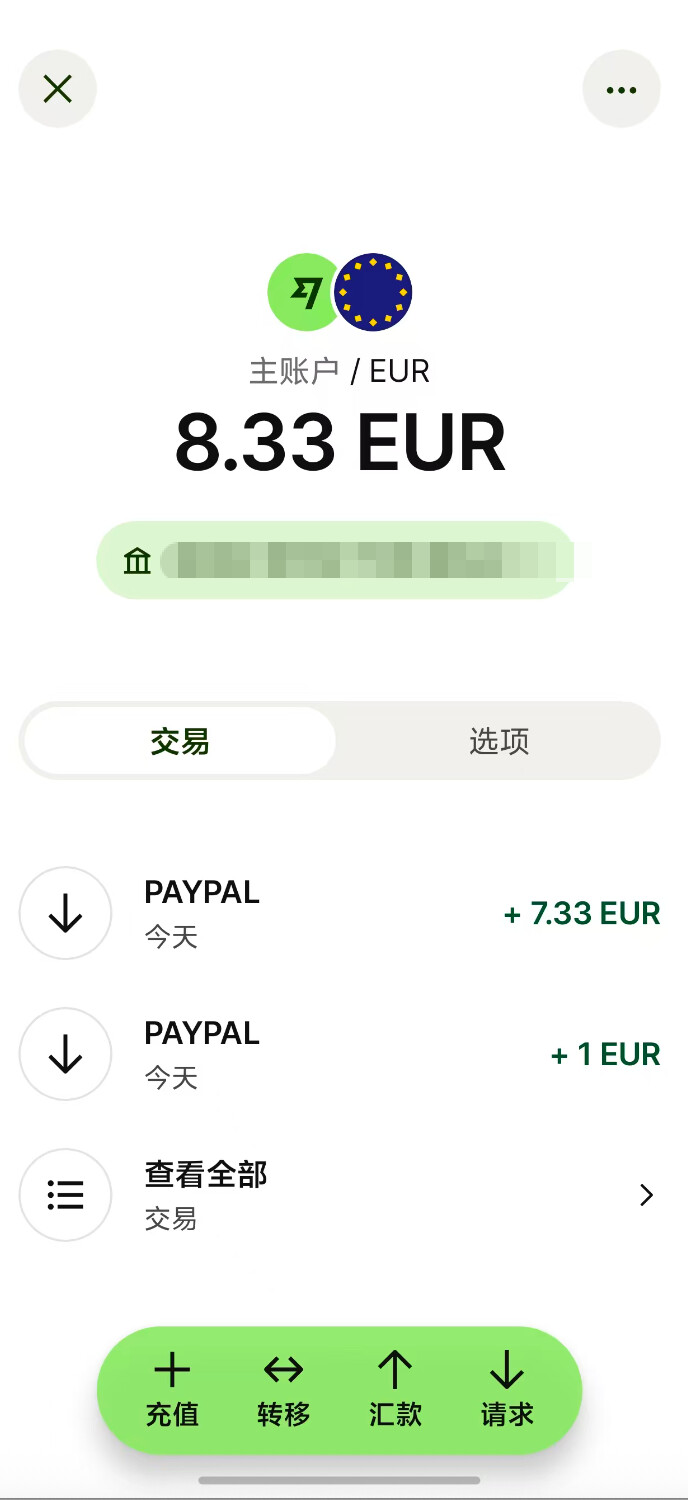The height and width of the screenshot is (1500, 688).
Task: Tap the blurred bank account details pill
Action: [x=336, y=560]
